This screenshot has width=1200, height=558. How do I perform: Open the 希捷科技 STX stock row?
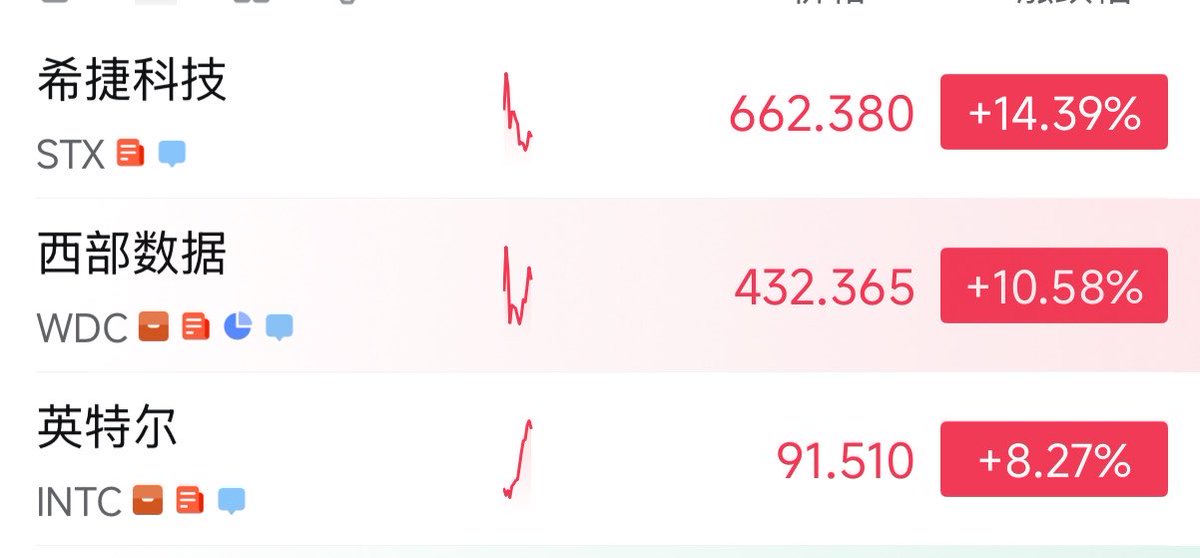[x=600, y=112]
